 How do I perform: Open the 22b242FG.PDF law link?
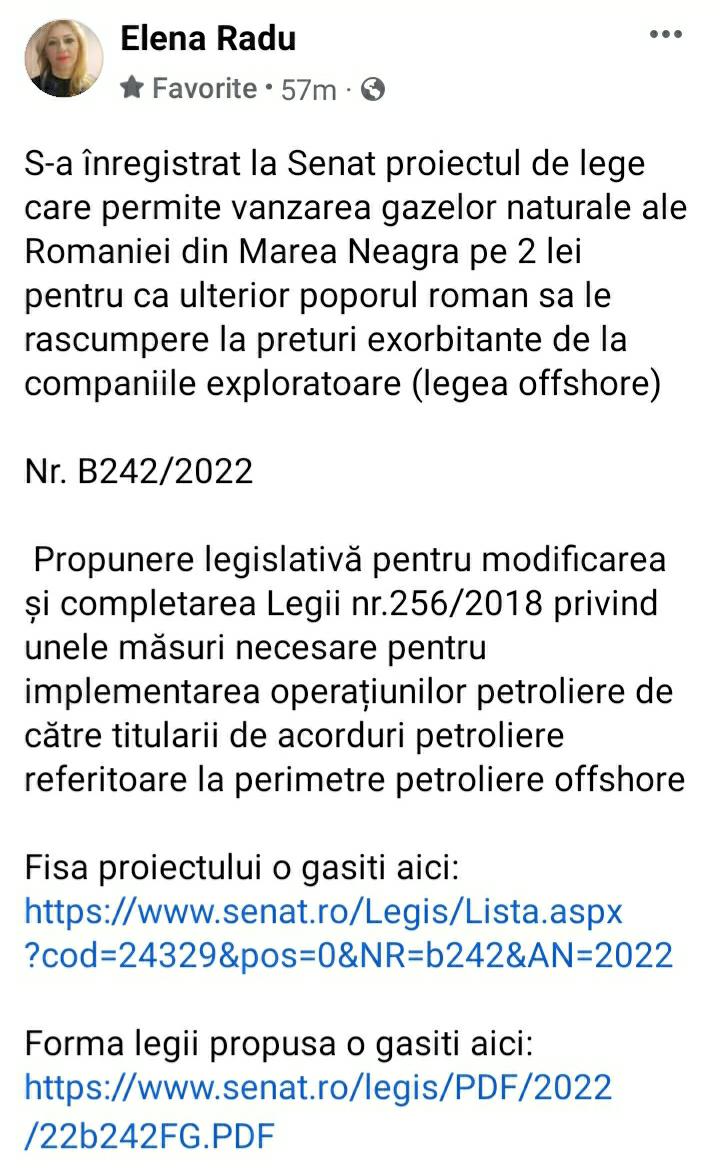click(318, 1110)
